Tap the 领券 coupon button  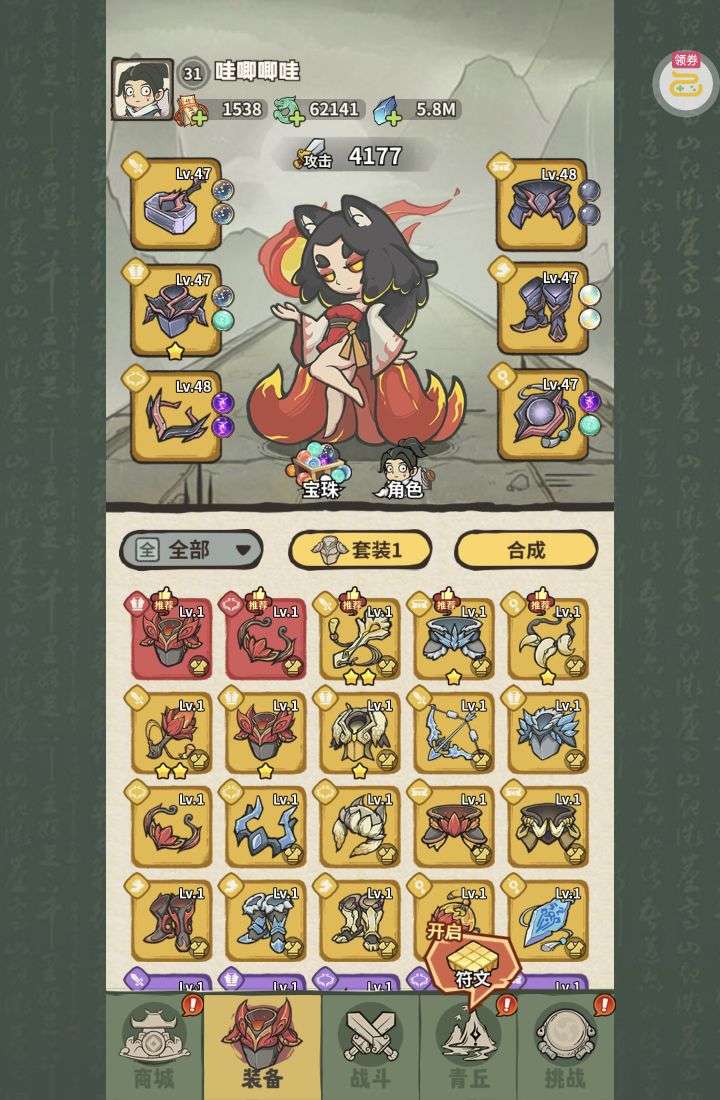[x=685, y=81]
